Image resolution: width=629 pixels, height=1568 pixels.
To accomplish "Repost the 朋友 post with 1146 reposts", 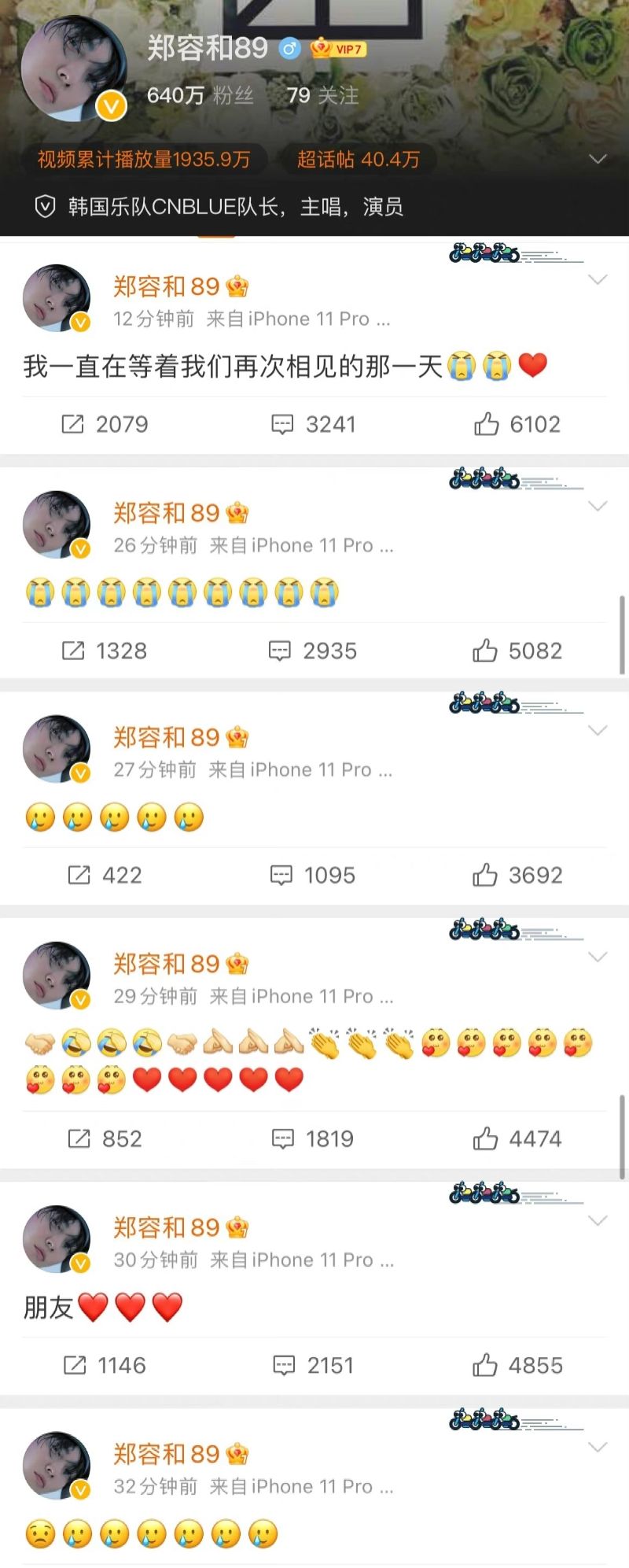I will coord(105,1365).
